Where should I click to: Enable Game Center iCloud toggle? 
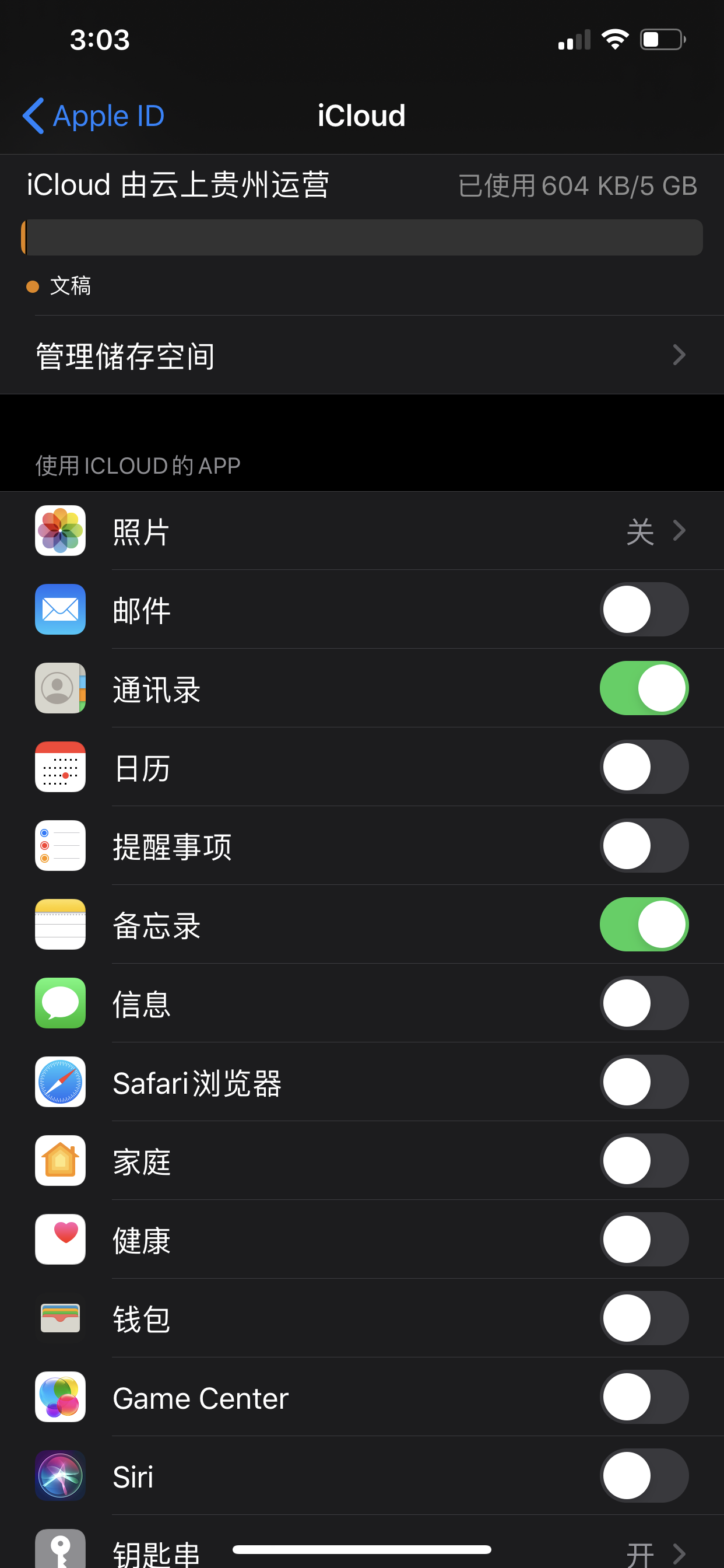click(x=644, y=1397)
